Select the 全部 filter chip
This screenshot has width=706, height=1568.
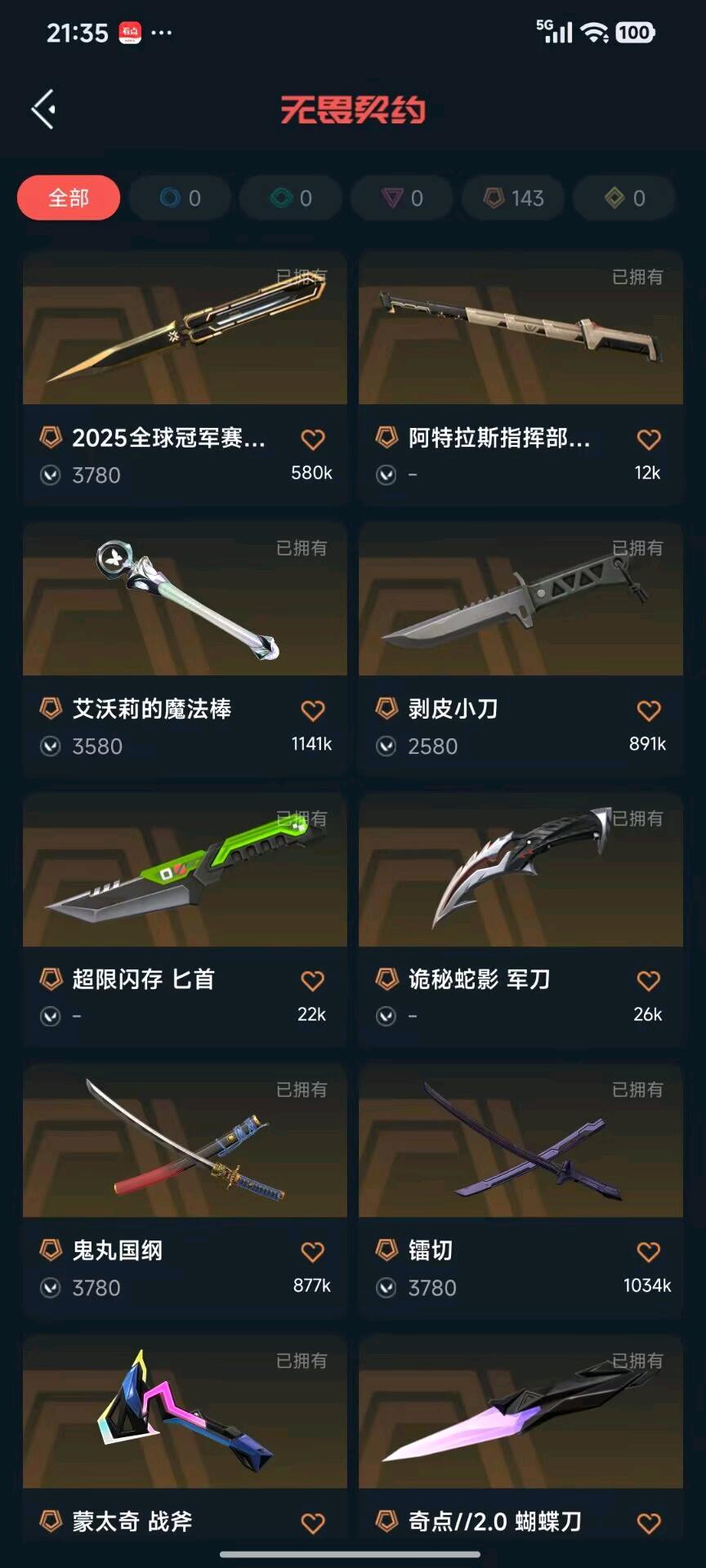[x=69, y=198]
